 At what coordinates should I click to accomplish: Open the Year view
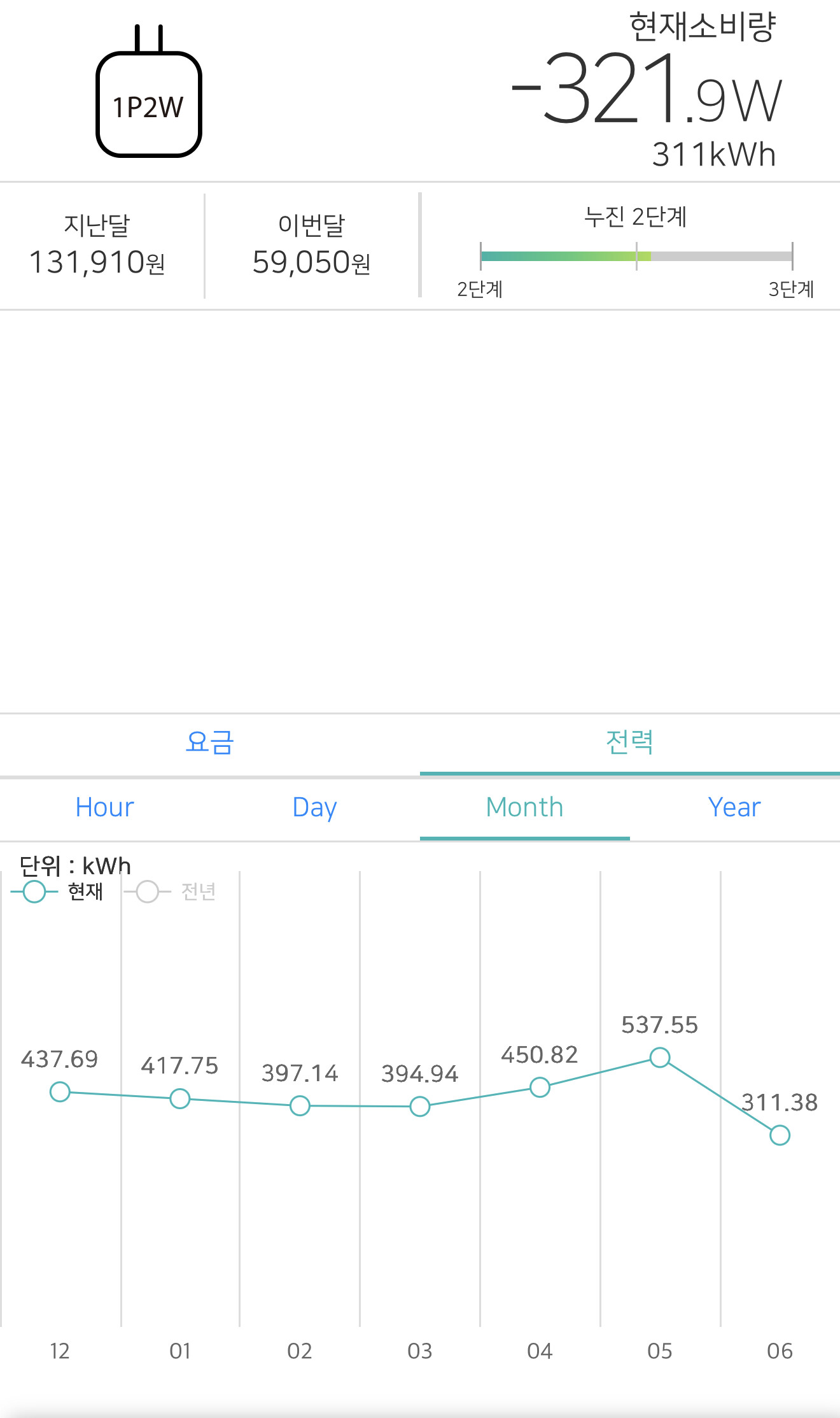[735, 807]
